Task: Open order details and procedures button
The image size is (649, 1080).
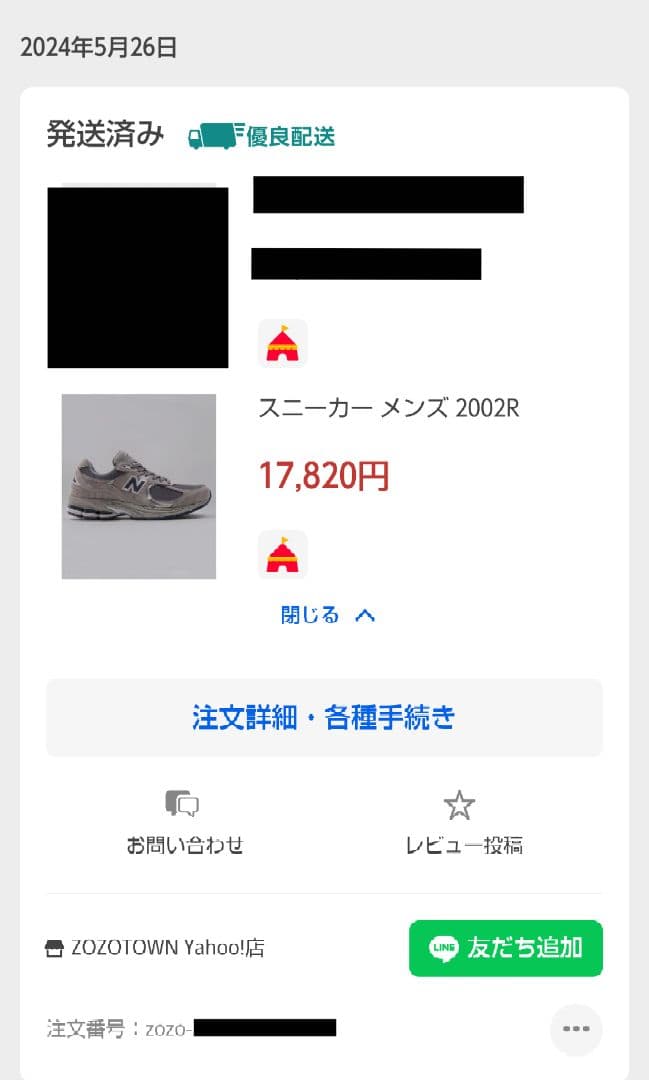Action: [x=324, y=717]
